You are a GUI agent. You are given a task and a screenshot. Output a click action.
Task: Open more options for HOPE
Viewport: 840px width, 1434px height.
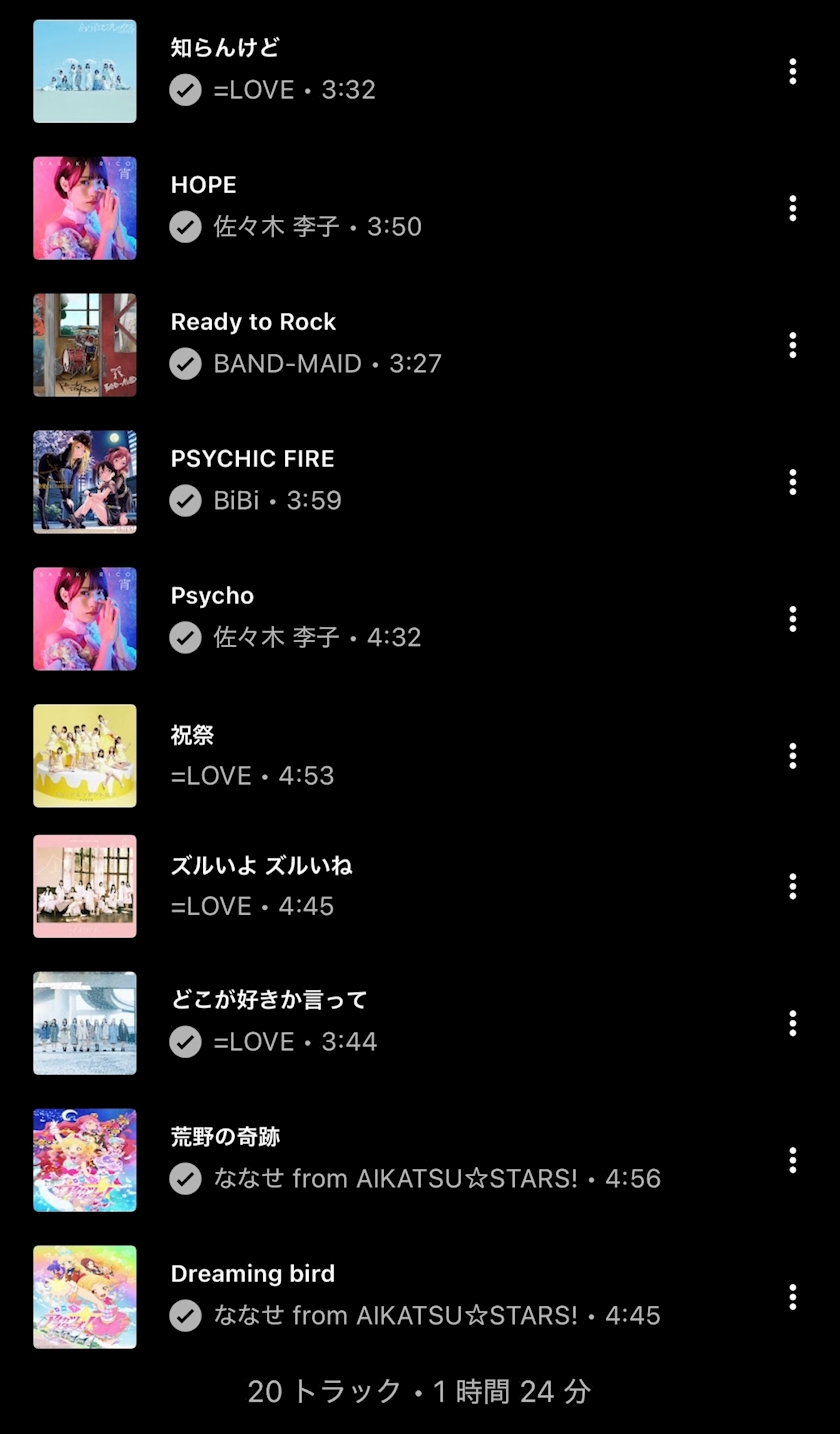pyautogui.click(x=792, y=208)
